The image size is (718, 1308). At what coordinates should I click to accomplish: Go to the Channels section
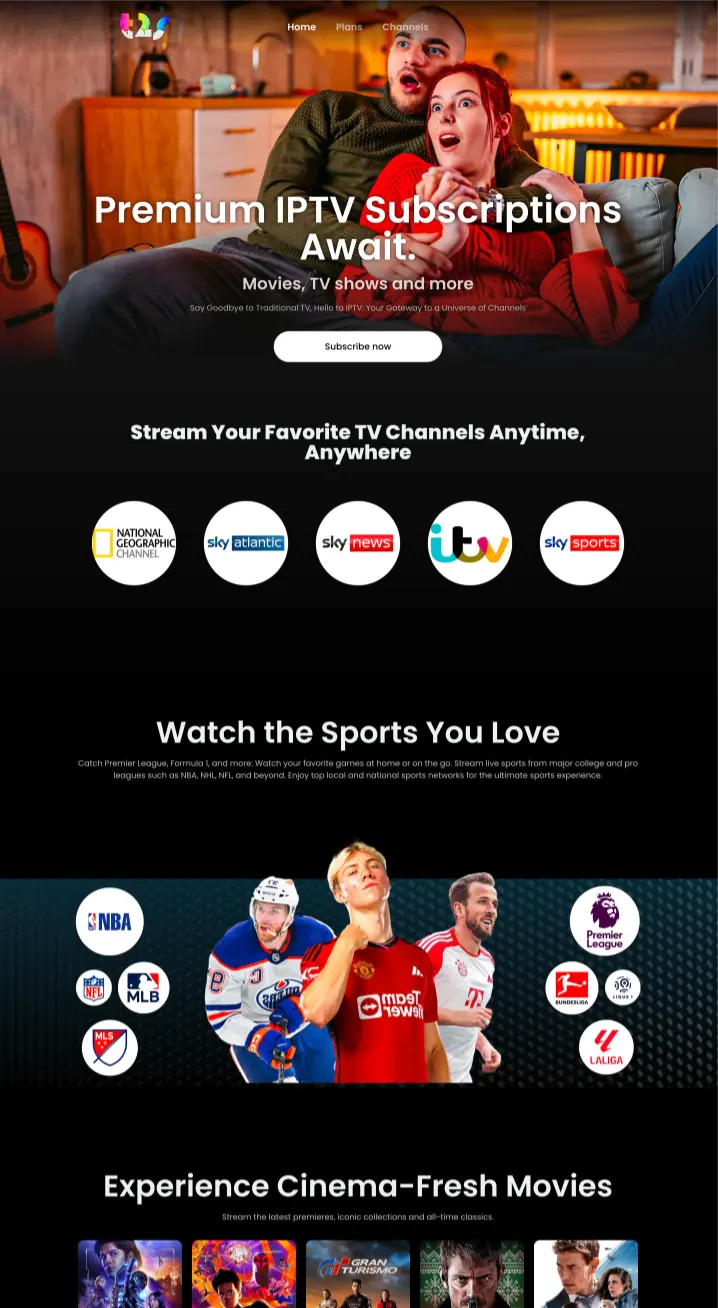[405, 27]
